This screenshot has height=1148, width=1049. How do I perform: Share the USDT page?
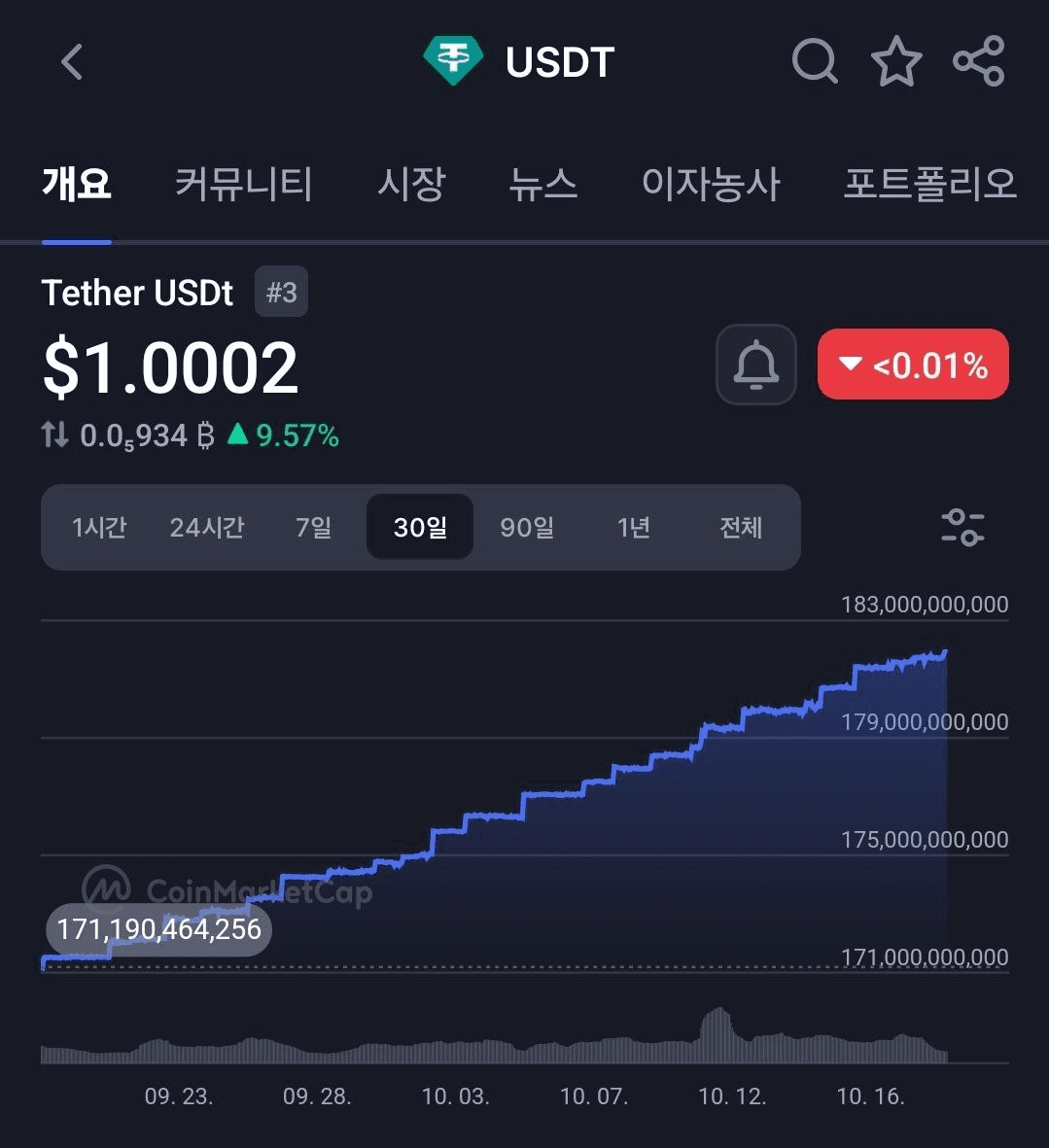click(978, 62)
